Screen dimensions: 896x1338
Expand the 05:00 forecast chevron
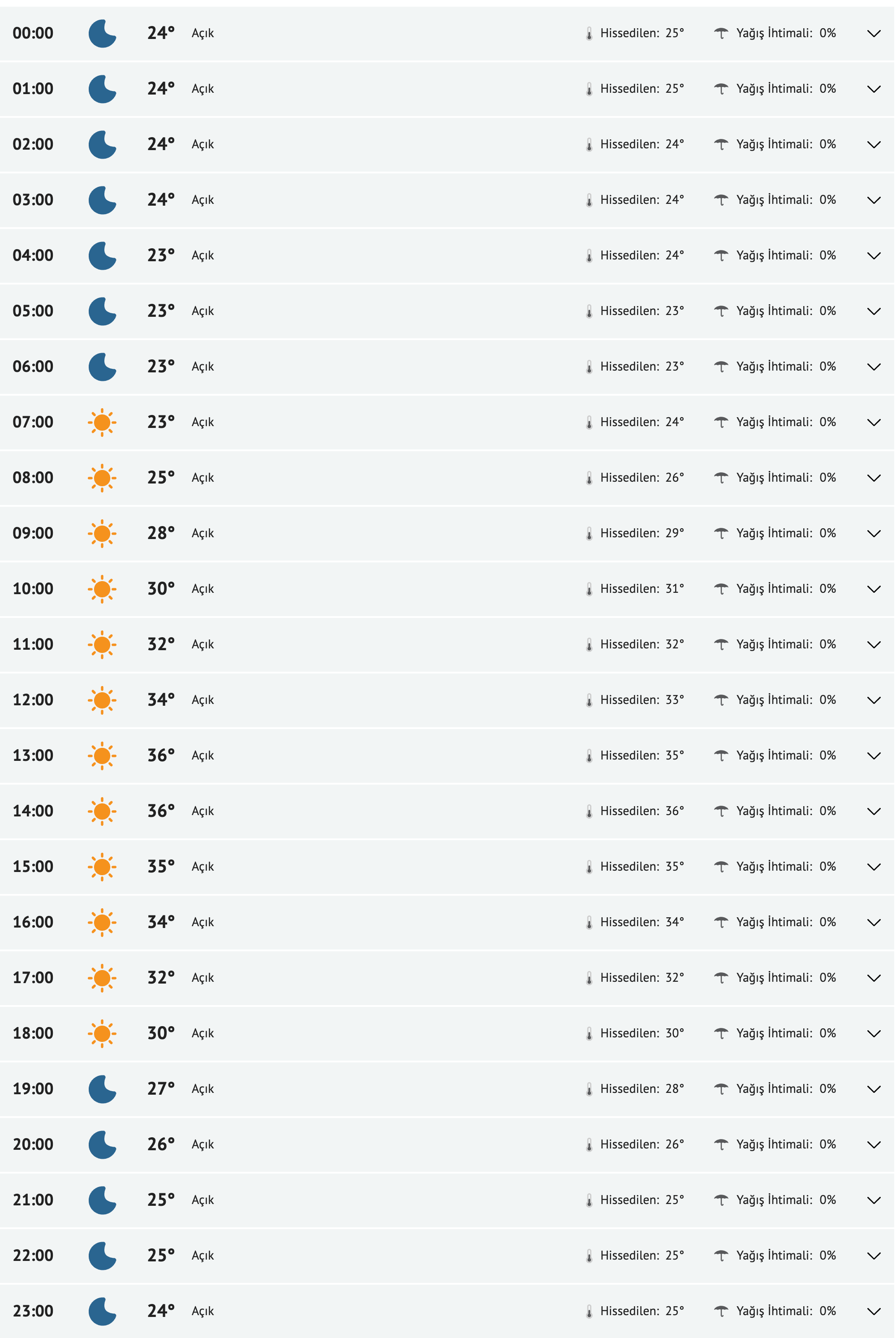pos(873,311)
